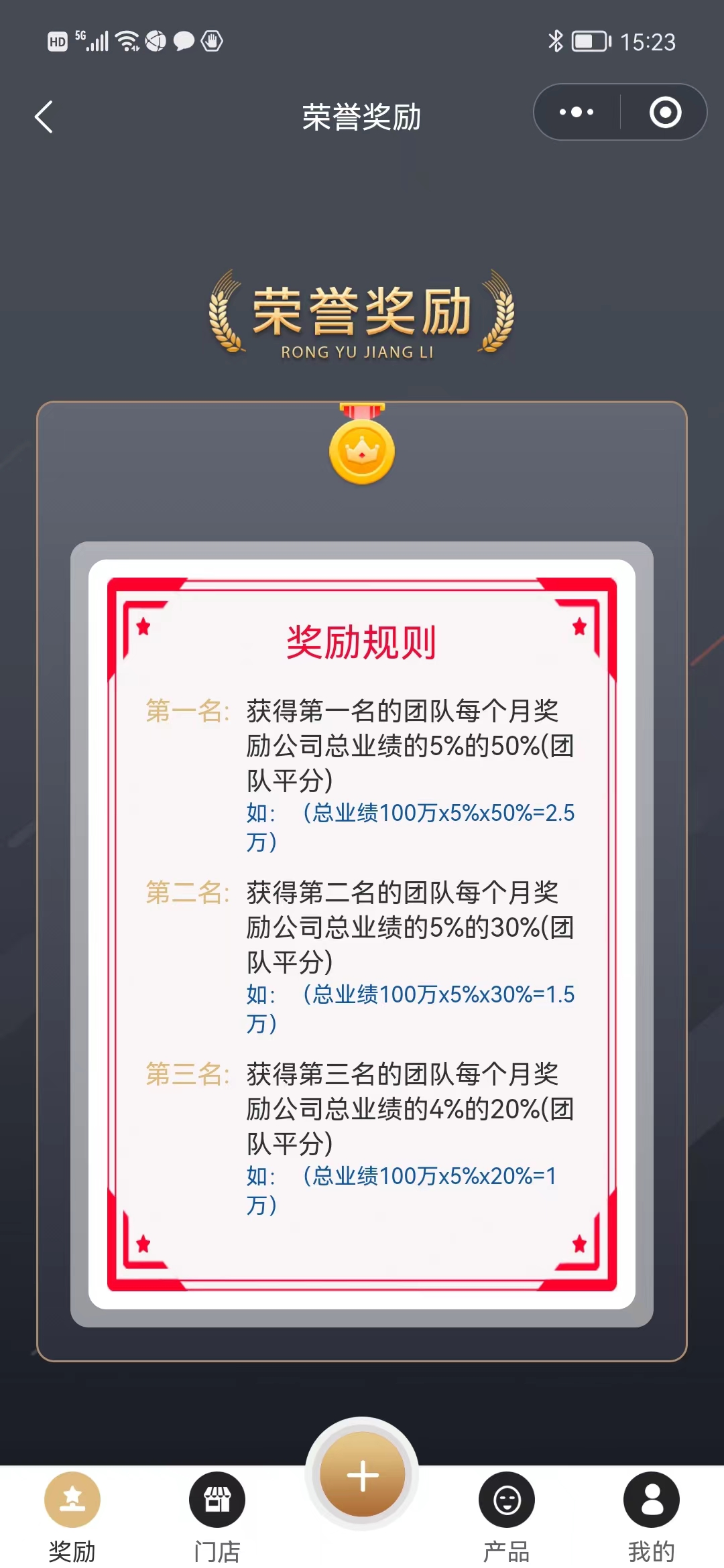Close the mini program via the circle icon
This screenshot has width=724, height=1568.
[x=665, y=112]
